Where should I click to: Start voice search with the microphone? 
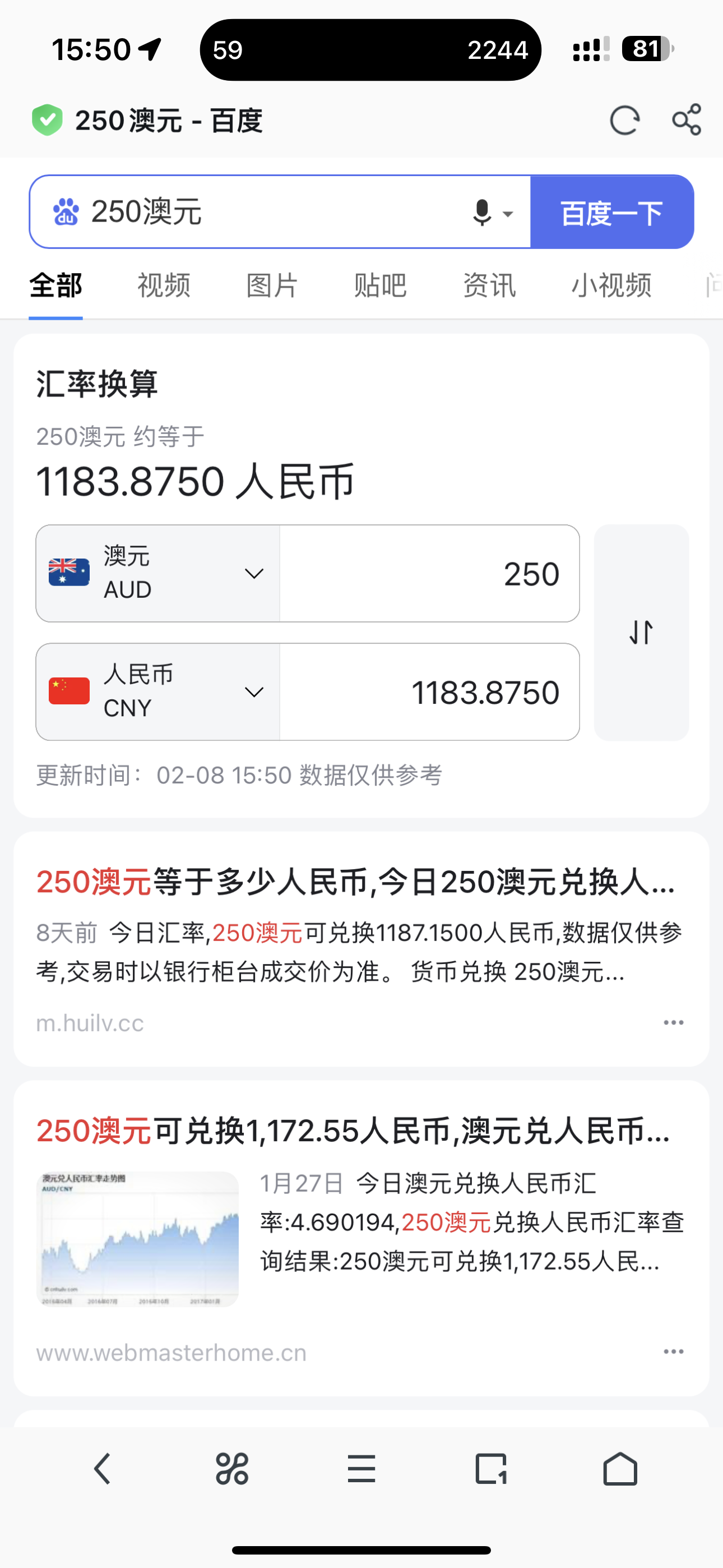(x=482, y=213)
